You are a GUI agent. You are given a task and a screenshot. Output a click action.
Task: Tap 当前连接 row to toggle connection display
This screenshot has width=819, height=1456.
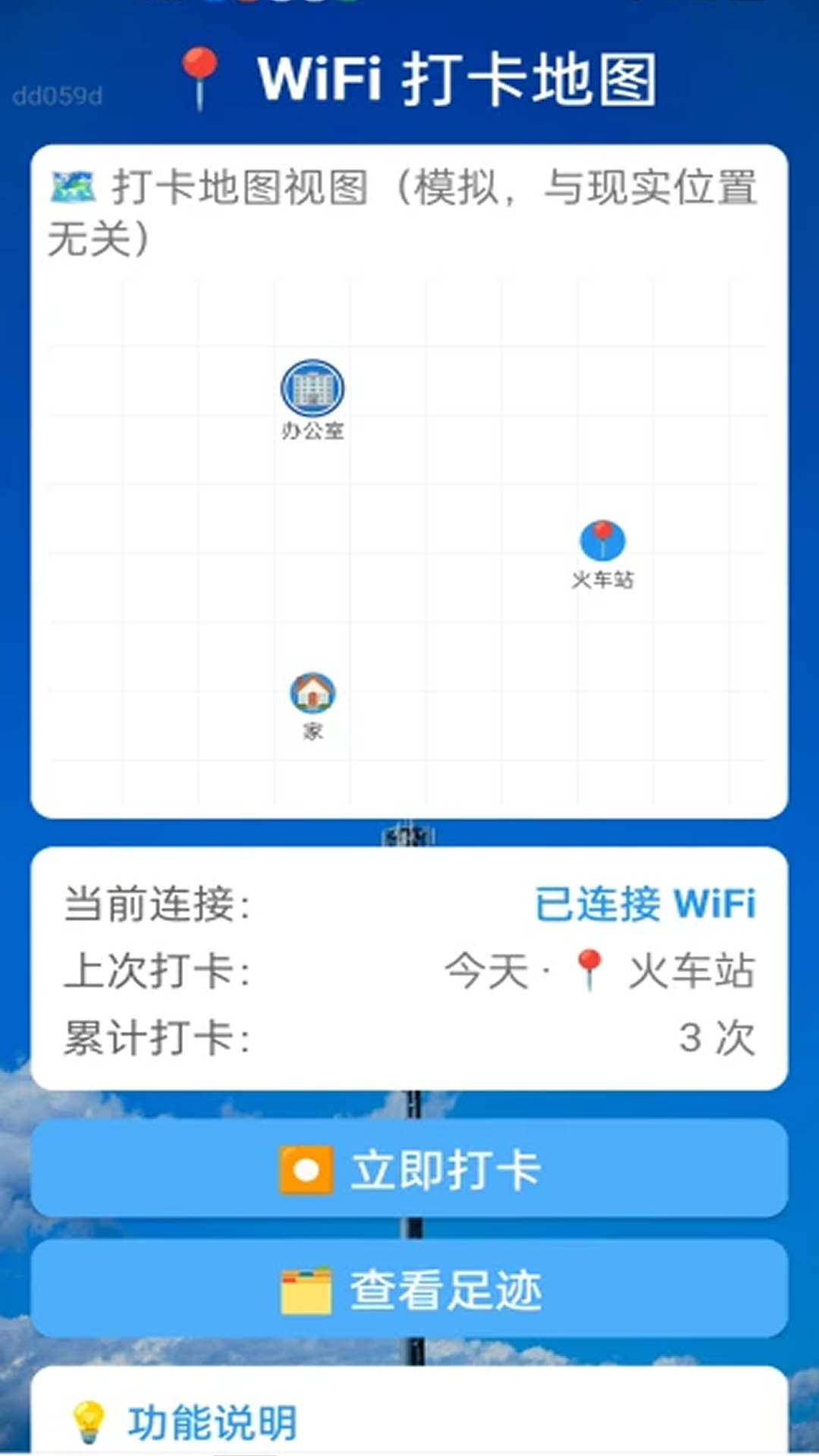156,904
